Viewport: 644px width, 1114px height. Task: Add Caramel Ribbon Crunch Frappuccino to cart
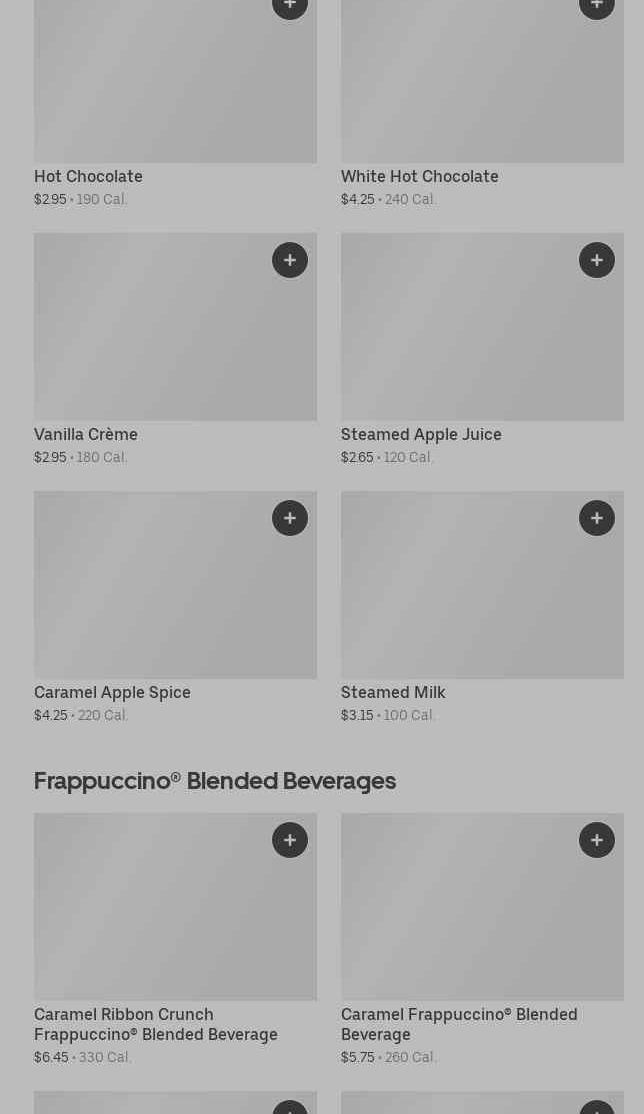coord(290,840)
